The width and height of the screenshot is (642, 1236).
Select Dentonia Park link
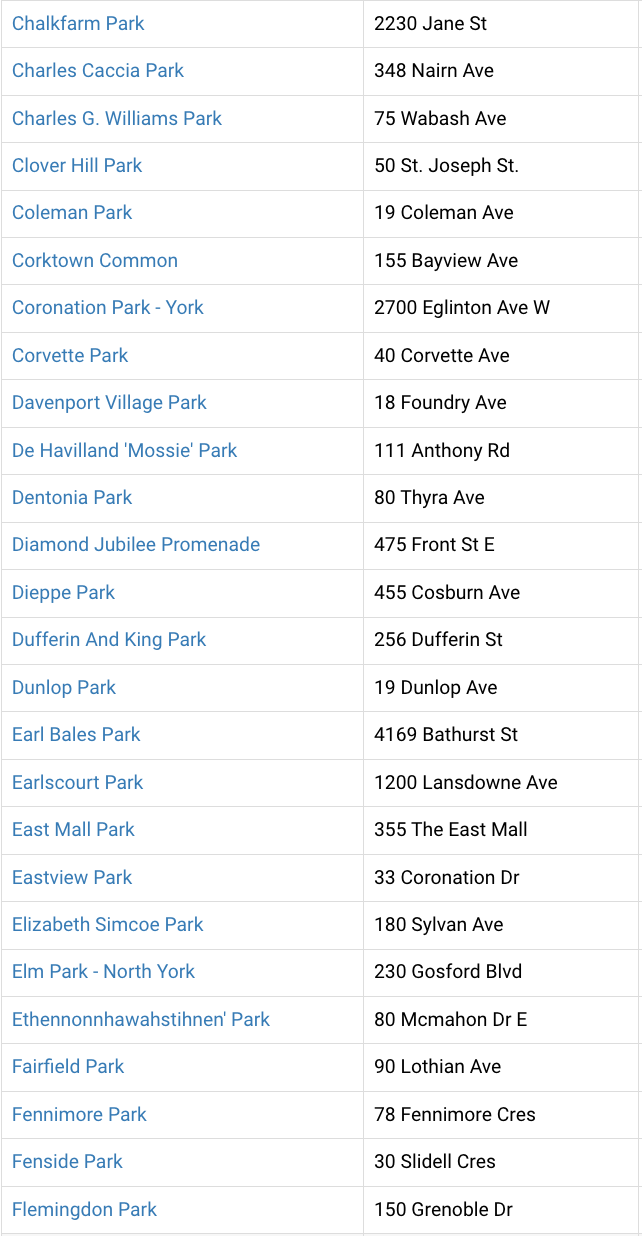72,497
